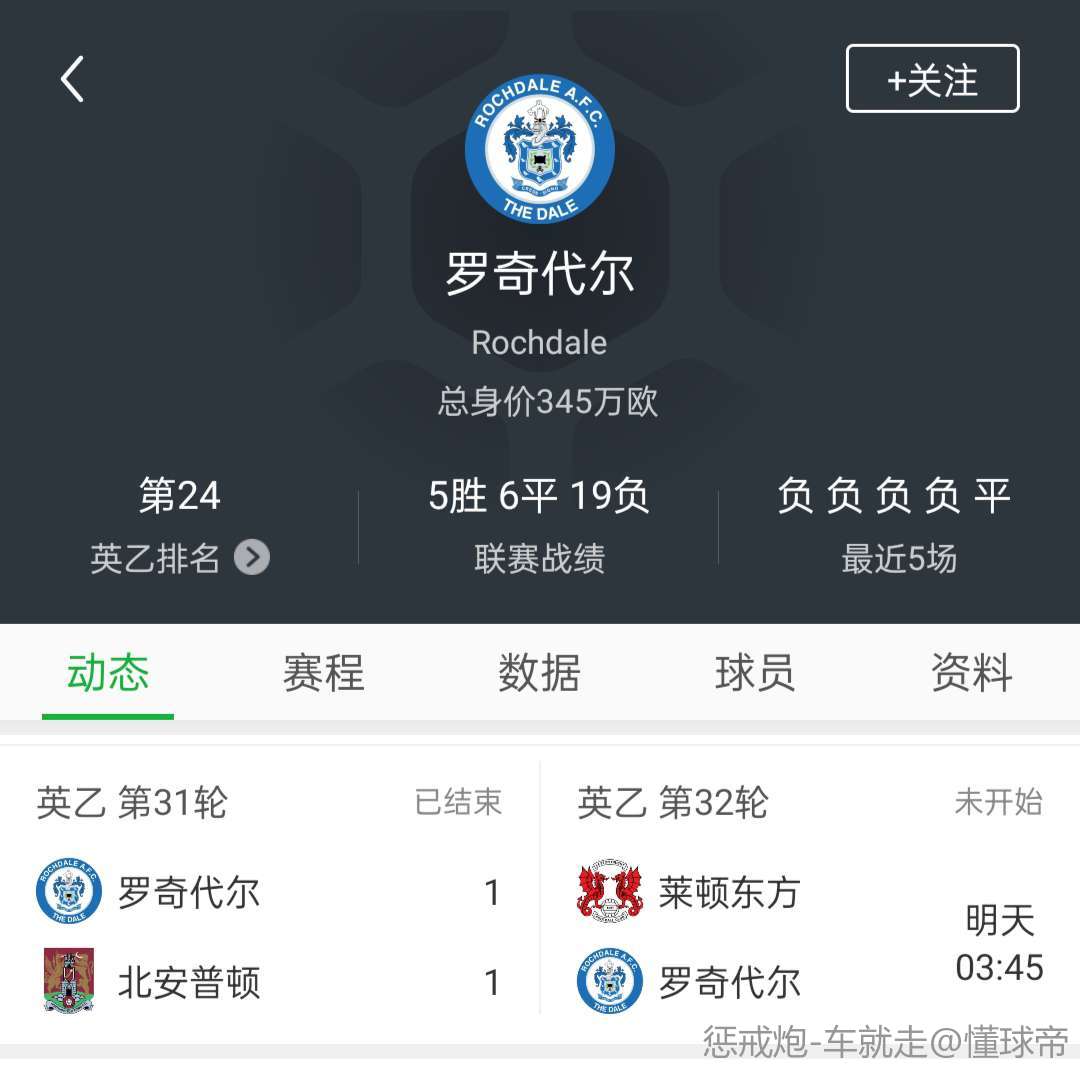Switch to the 数据 tab
The image size is (1080, 1073).
539,673
